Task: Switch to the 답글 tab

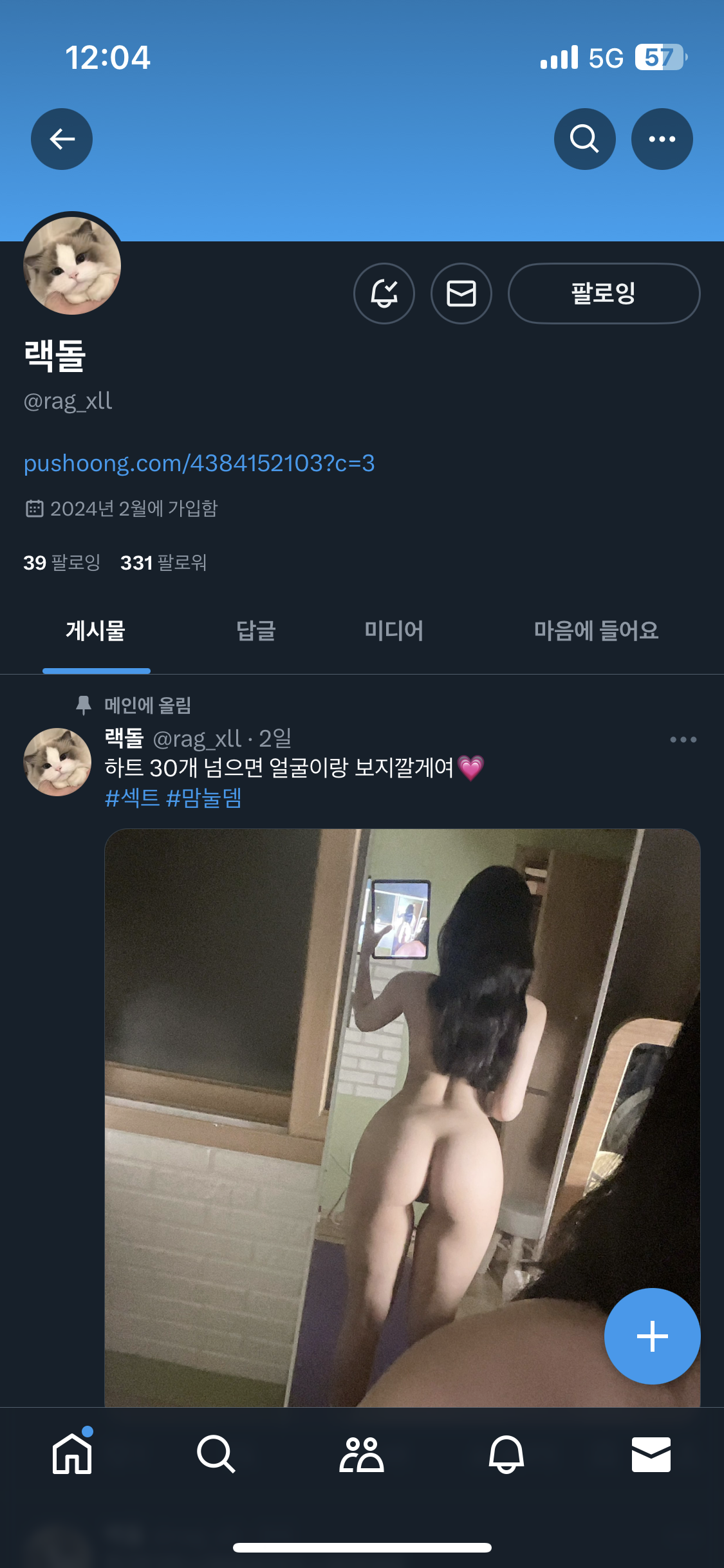Action: coord(256,631)
